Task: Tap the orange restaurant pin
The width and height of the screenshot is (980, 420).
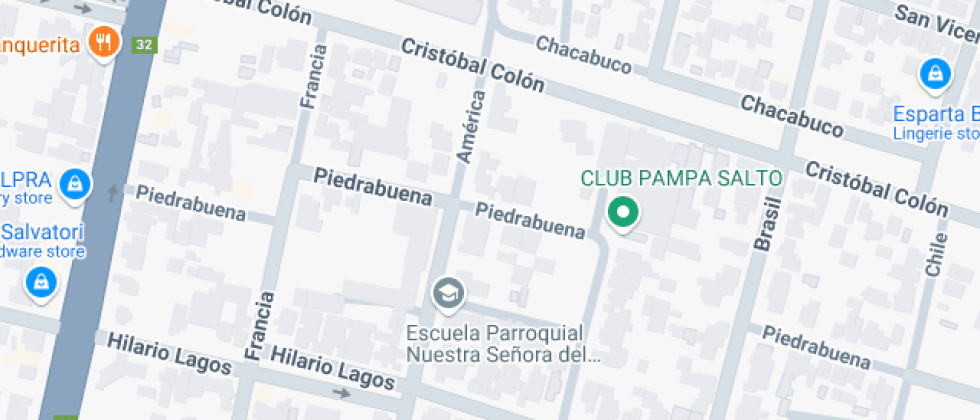Action: coord(104,42)
